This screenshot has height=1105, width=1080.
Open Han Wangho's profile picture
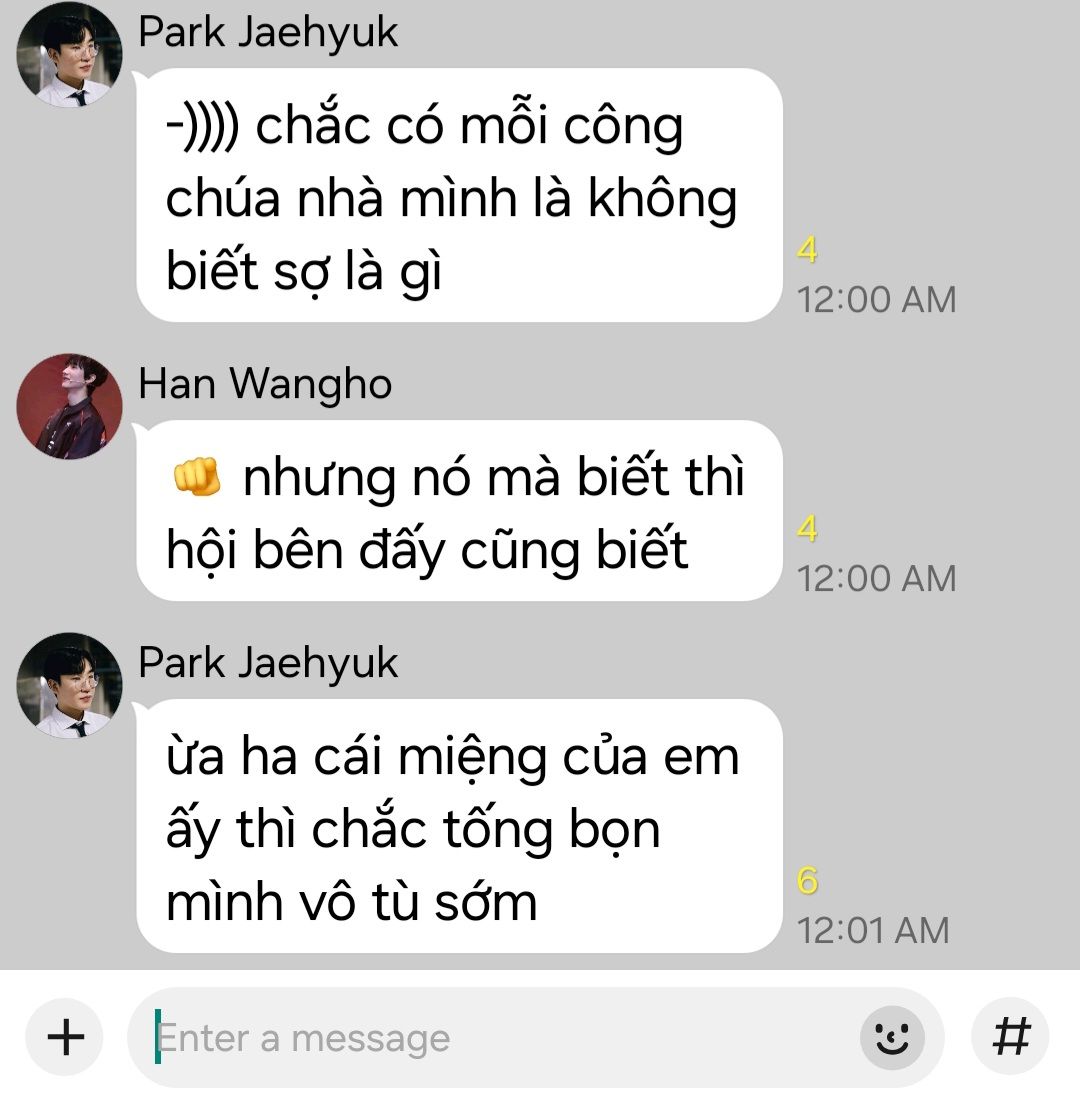tap(69, 406)
